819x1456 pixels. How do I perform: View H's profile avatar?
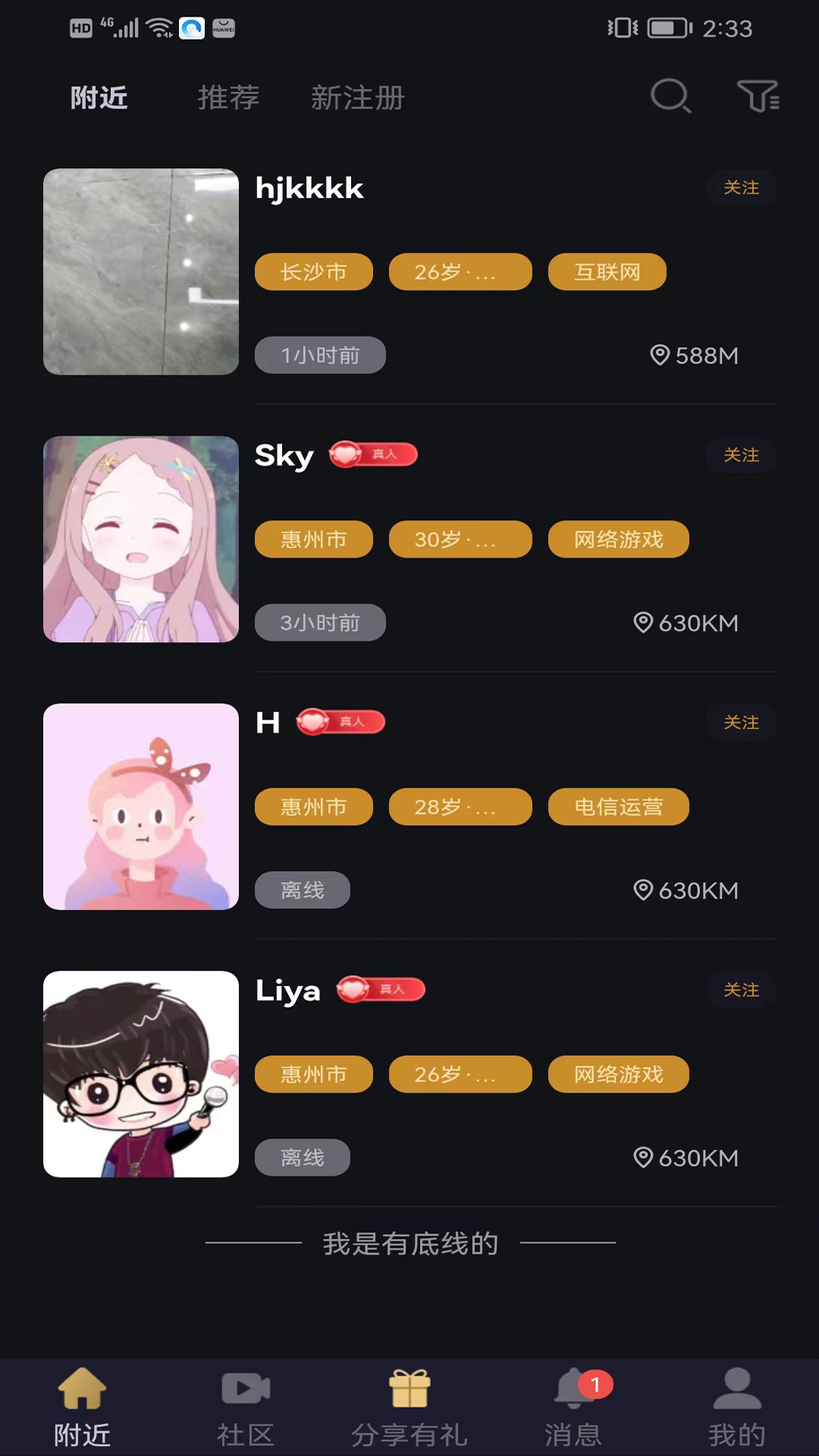tap(141, 807)
